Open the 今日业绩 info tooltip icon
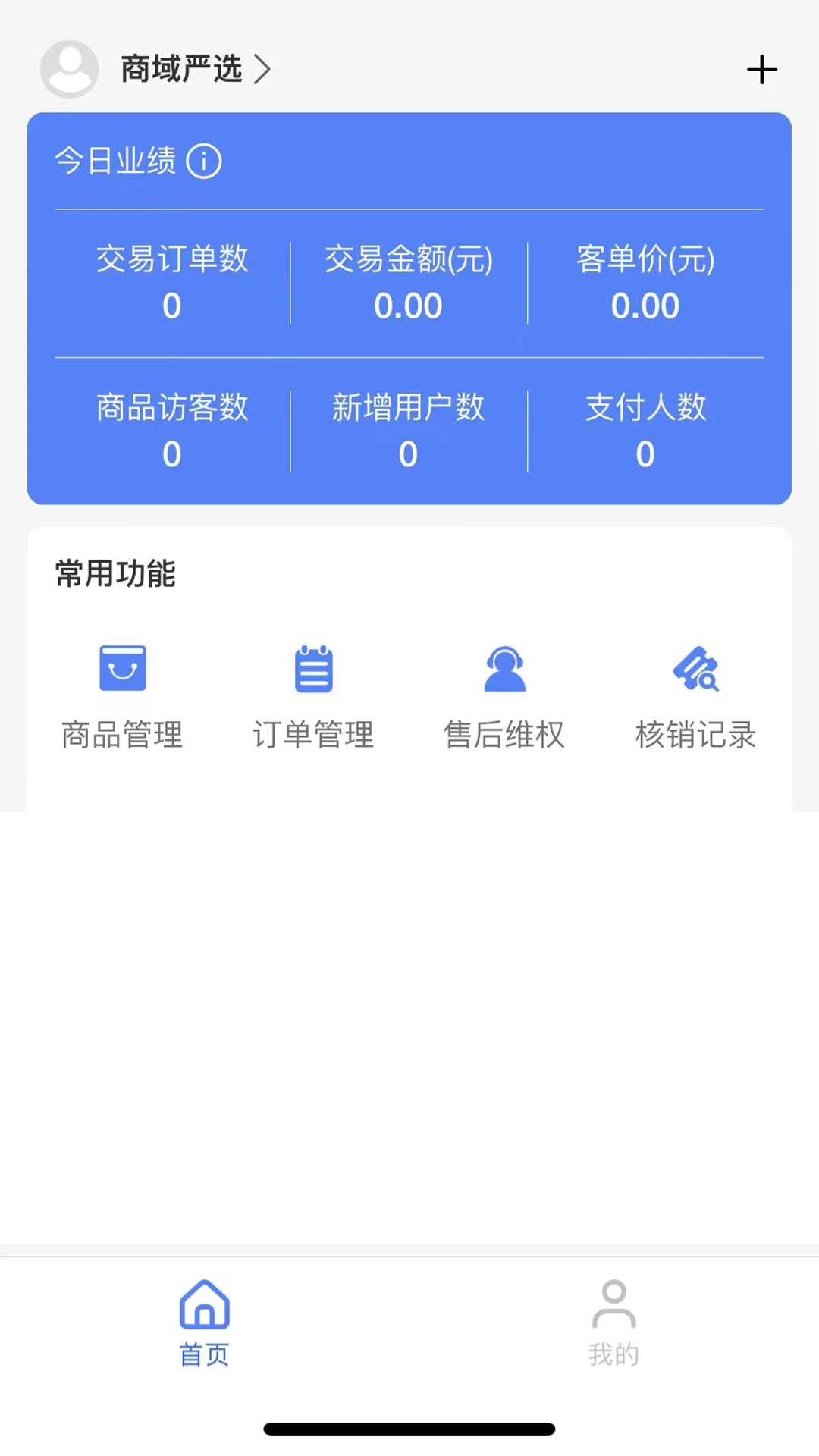The width and height of the screenshot is (819, 1456). (x=204, y=160)
